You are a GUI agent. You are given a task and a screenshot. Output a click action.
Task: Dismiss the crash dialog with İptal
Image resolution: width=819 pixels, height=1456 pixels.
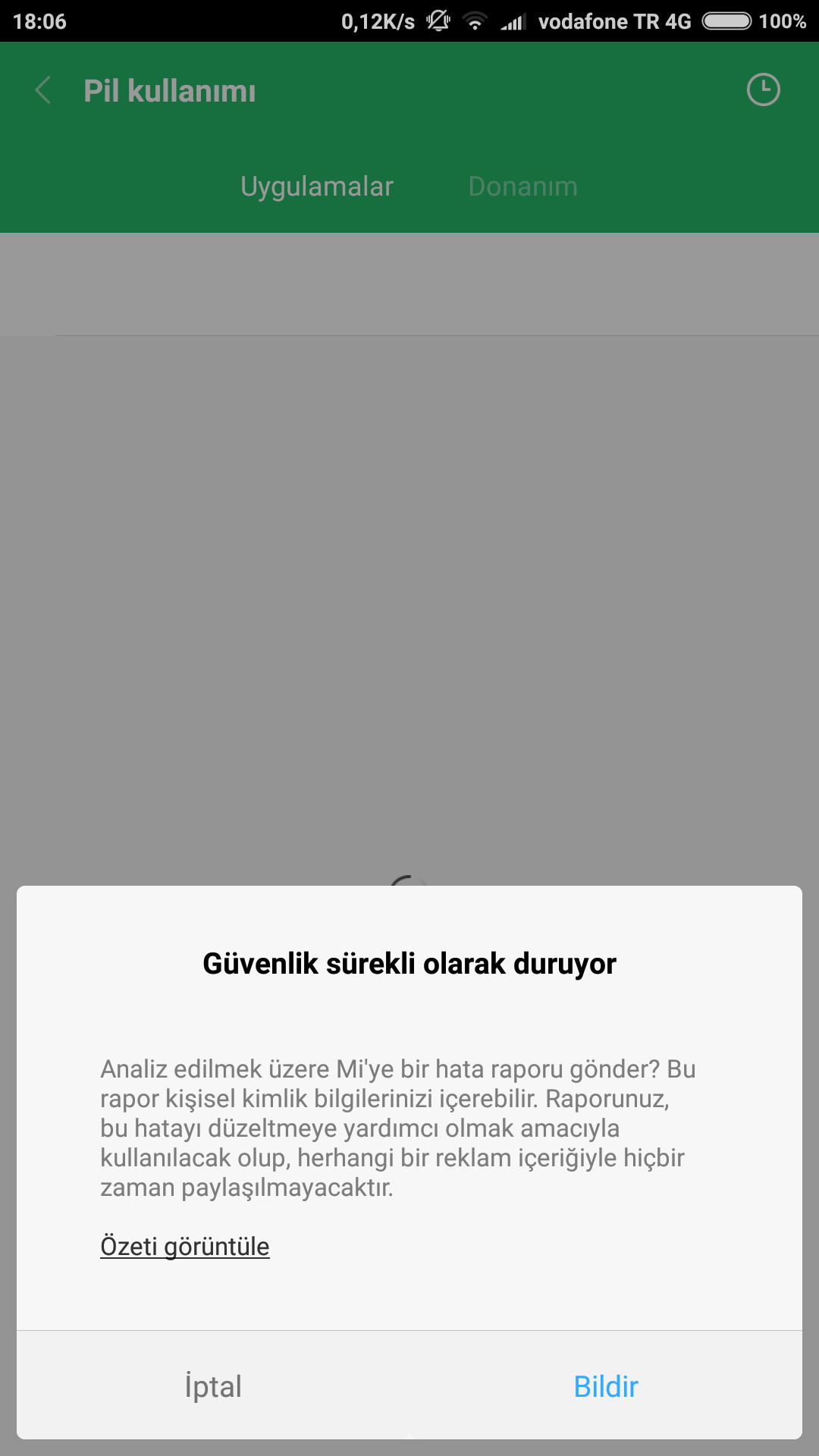pyautogui.click(x=213, y=1386)
